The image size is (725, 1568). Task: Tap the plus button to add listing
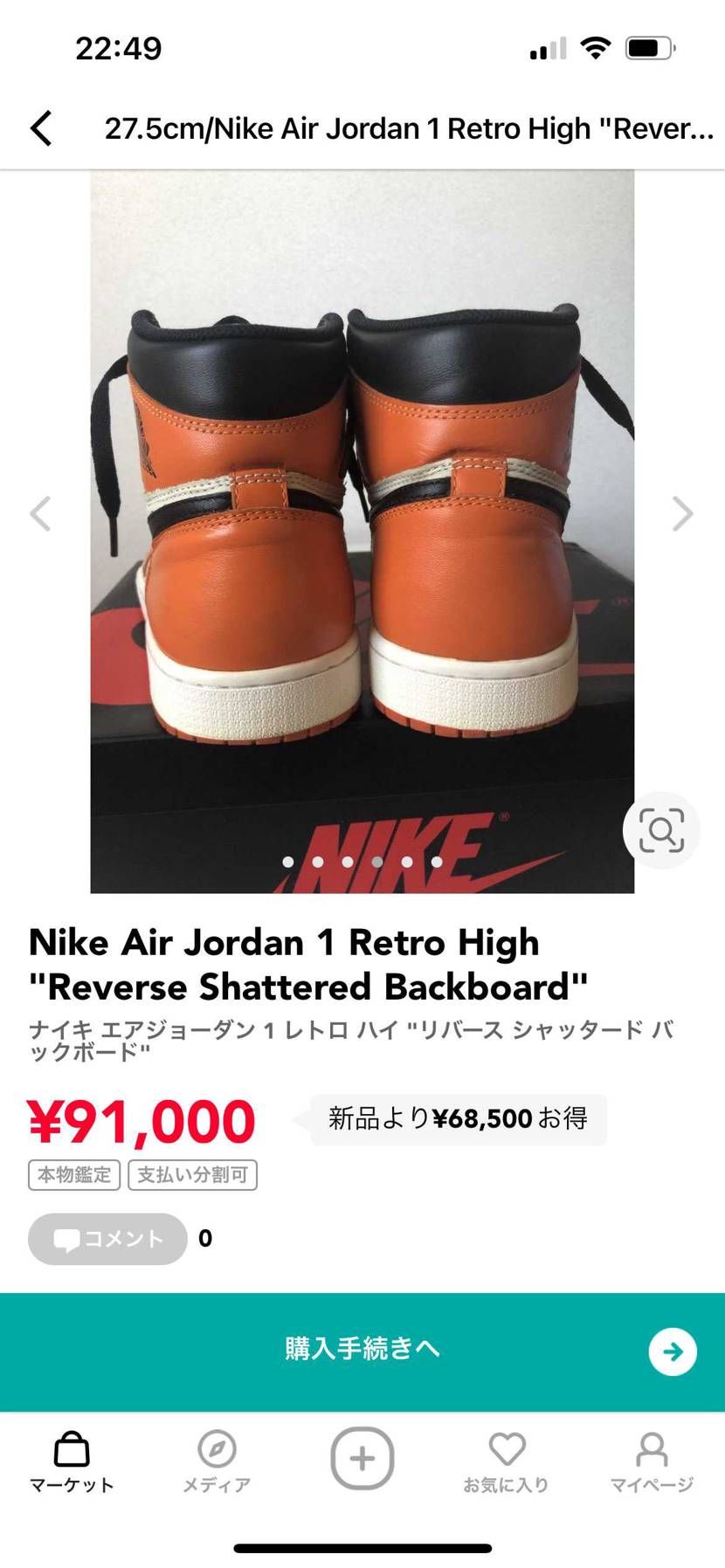tap(362, 1458)
